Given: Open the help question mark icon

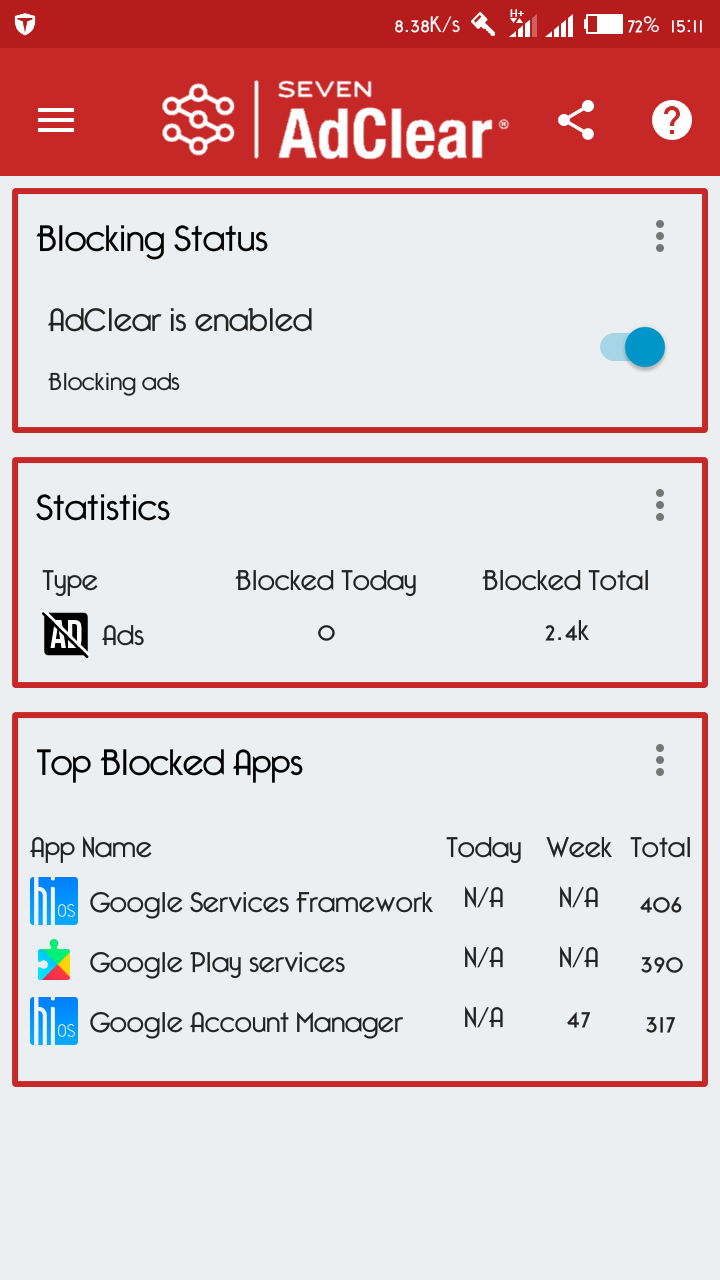Looking at the screenshot, I should [x=671, y=121].
